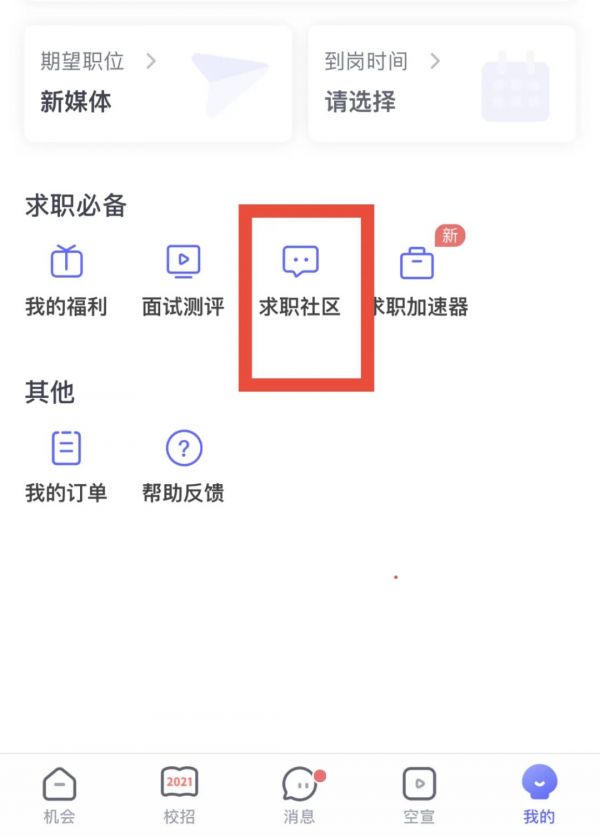The height and width of the screenshot is (837, 600).
Task: View 我的订单 orders
Action: click(66, 467)
